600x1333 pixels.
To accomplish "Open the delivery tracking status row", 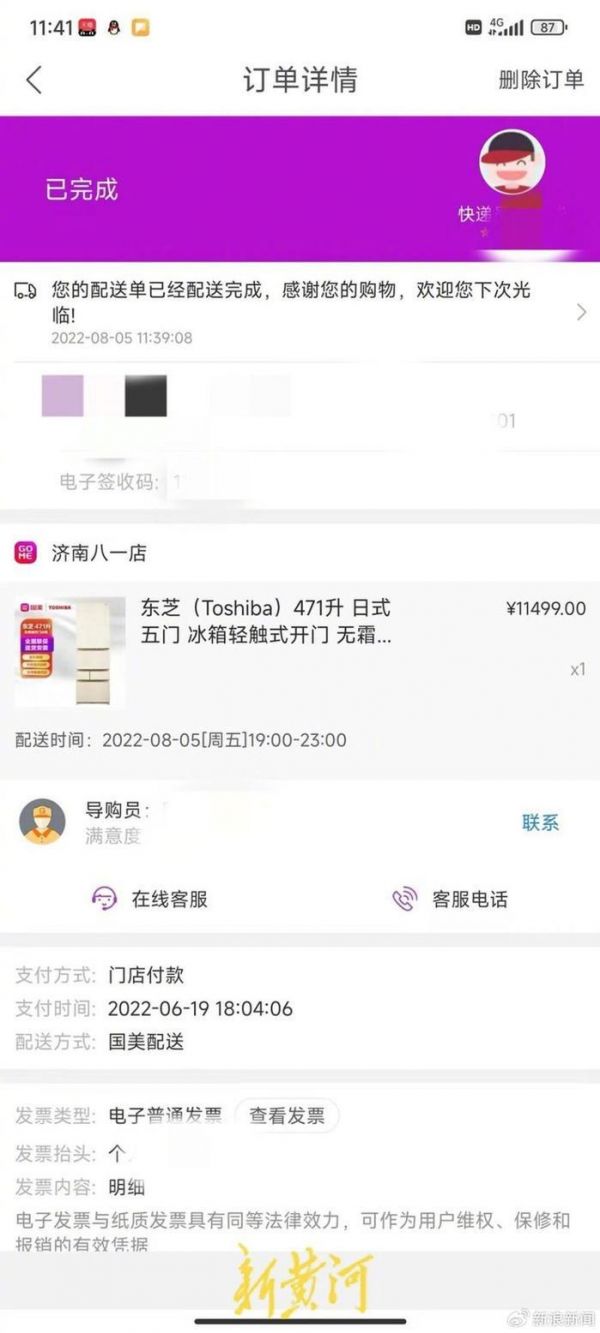I will (x=300, y=312).
